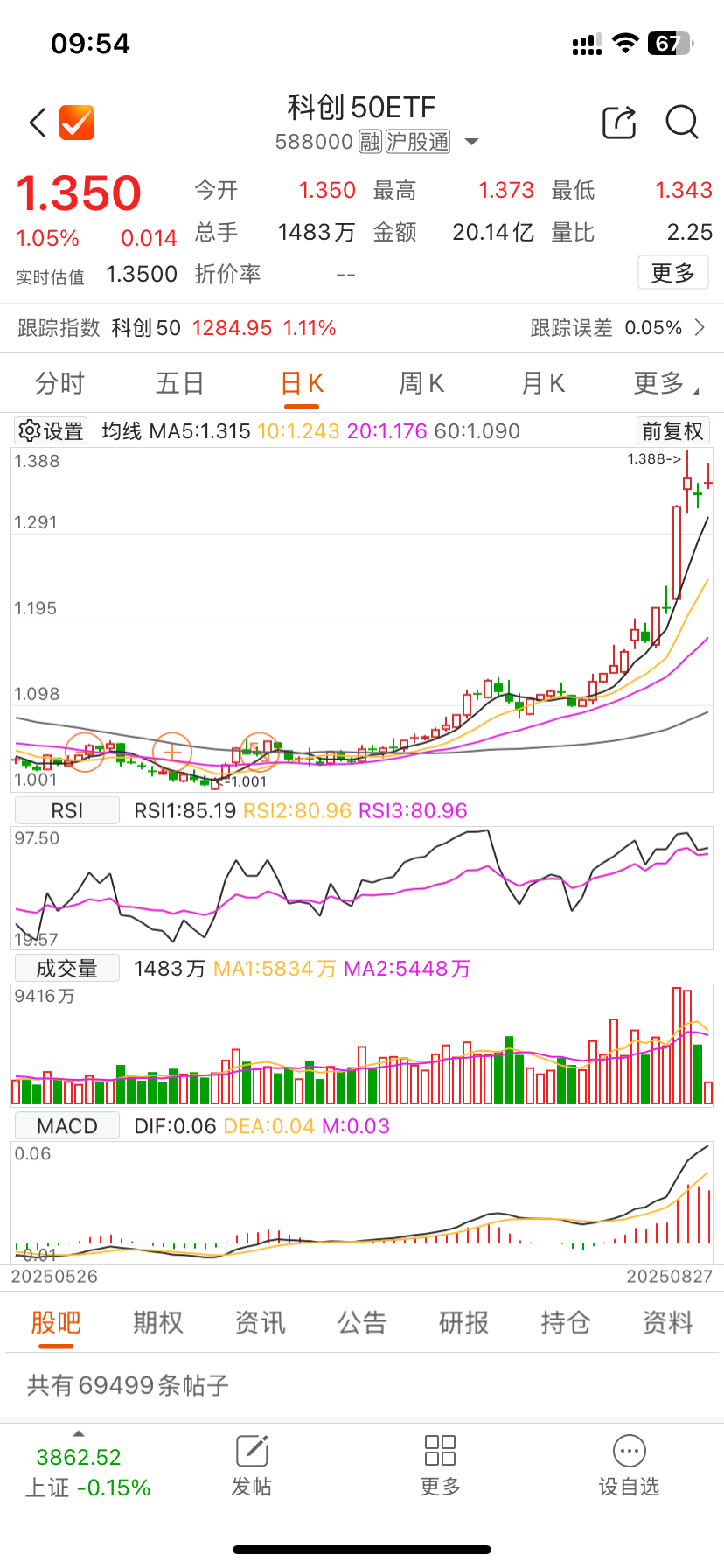
Task: Go back to the previous page
Action: [38, 122]
